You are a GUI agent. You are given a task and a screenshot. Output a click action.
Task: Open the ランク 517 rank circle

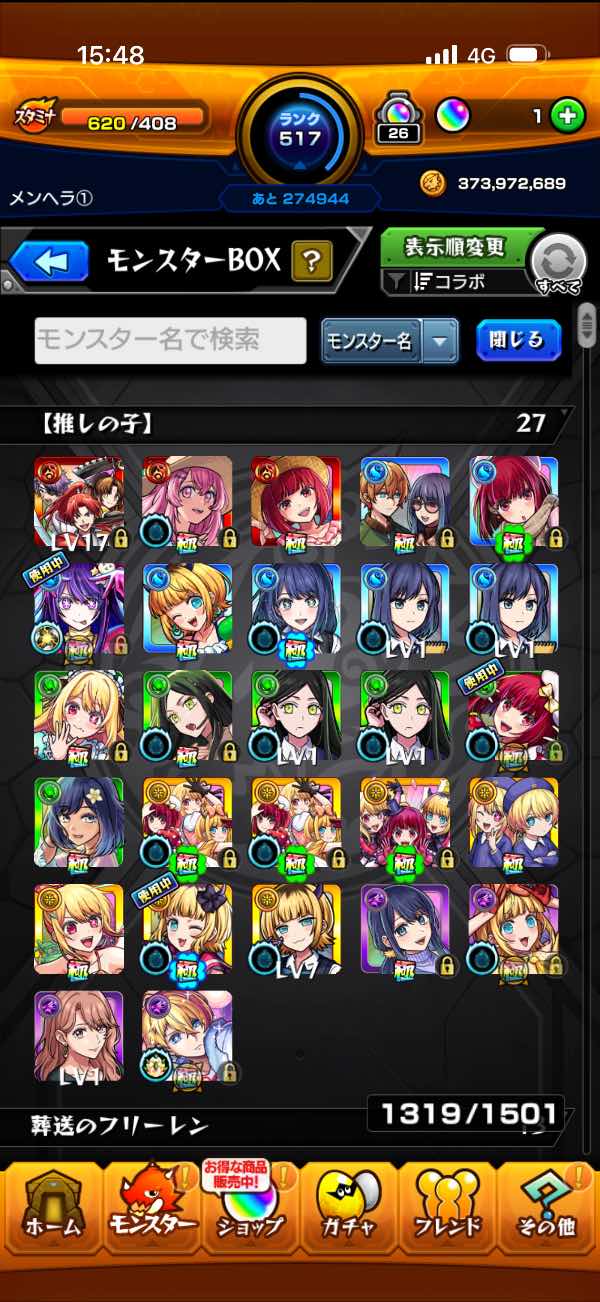pyautogui.click(x=299, y=130)
